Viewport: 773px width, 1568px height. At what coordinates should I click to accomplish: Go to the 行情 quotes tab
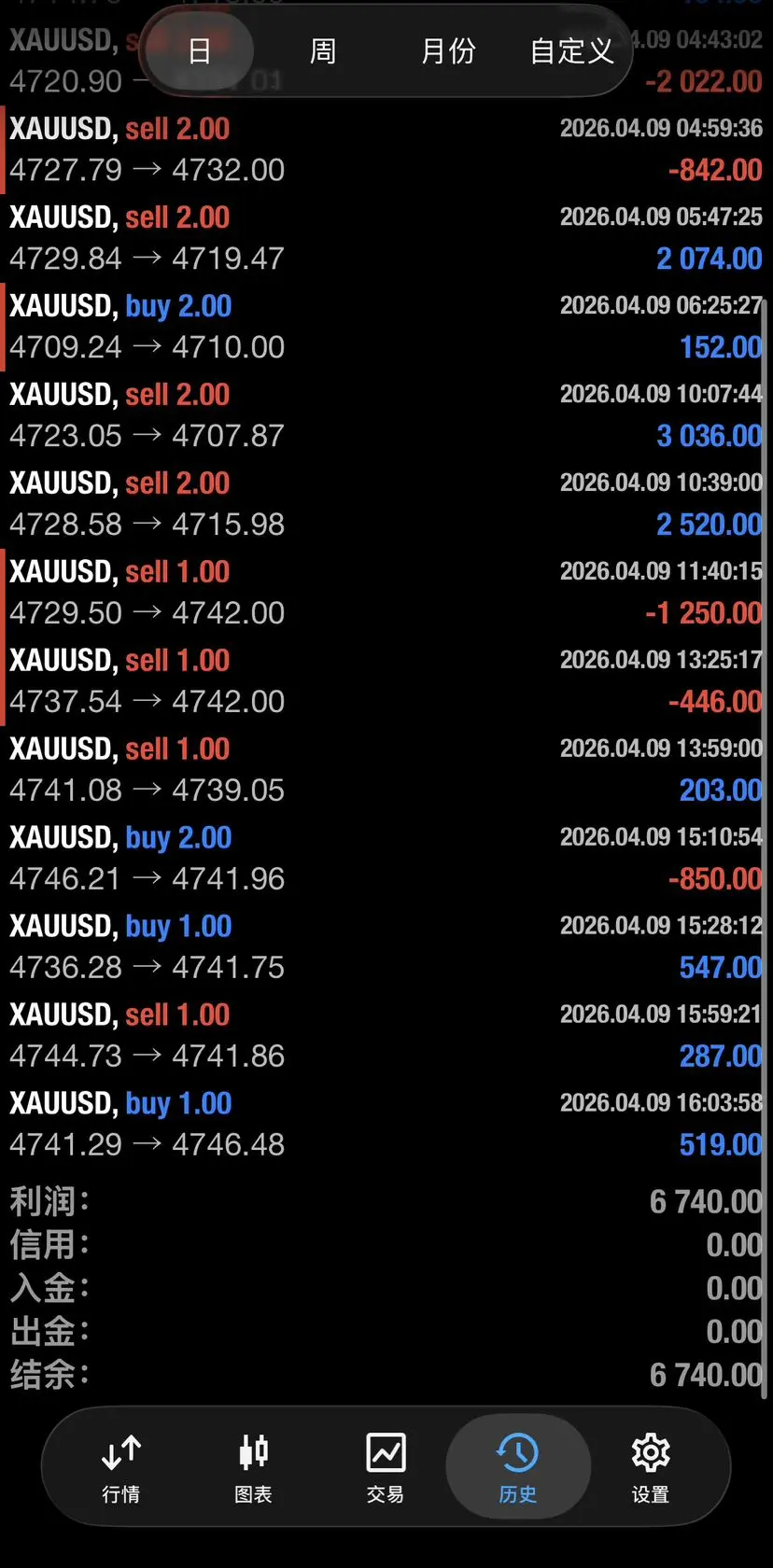(121, 1468)
